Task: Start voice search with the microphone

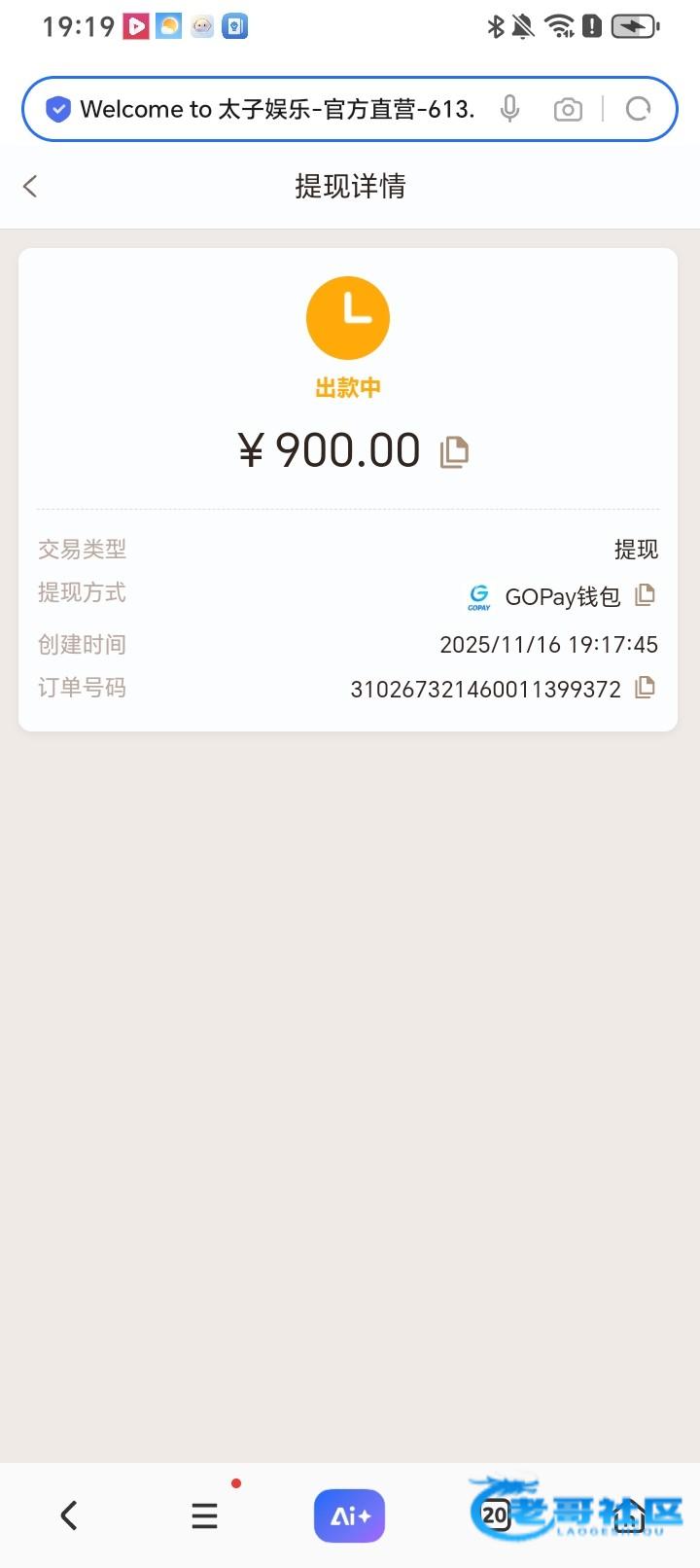Action: click(509, 109)
